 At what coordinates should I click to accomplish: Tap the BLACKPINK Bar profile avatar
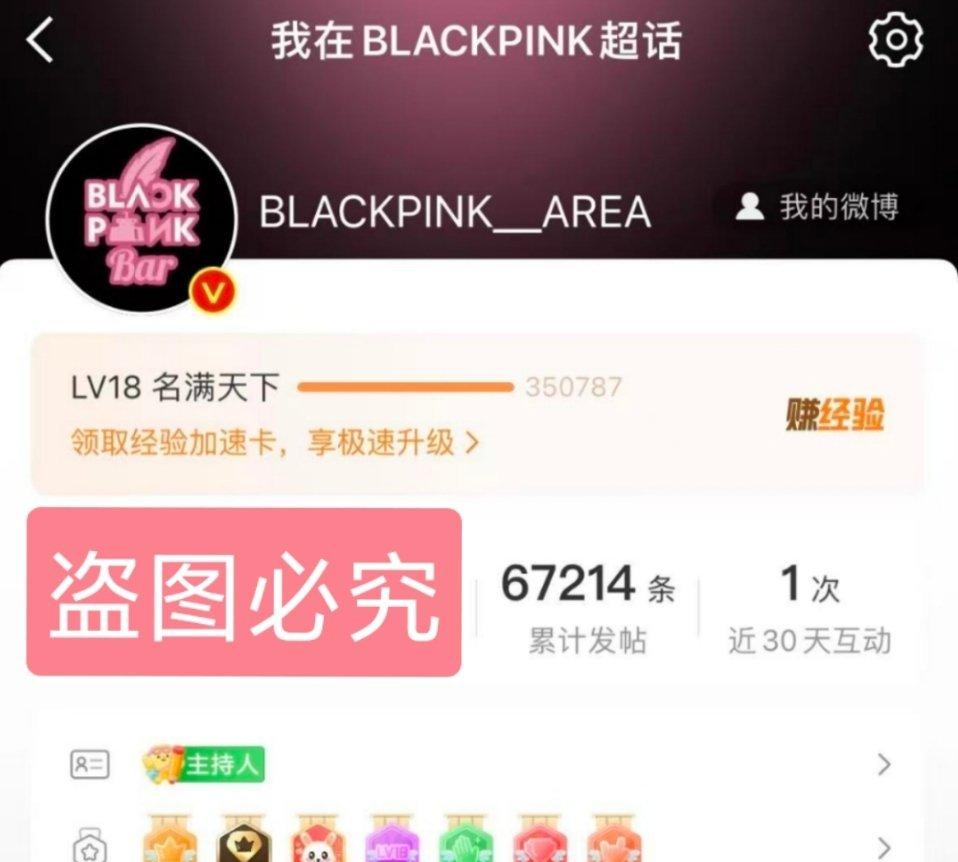pyautogui.click(x=139, y=219)
